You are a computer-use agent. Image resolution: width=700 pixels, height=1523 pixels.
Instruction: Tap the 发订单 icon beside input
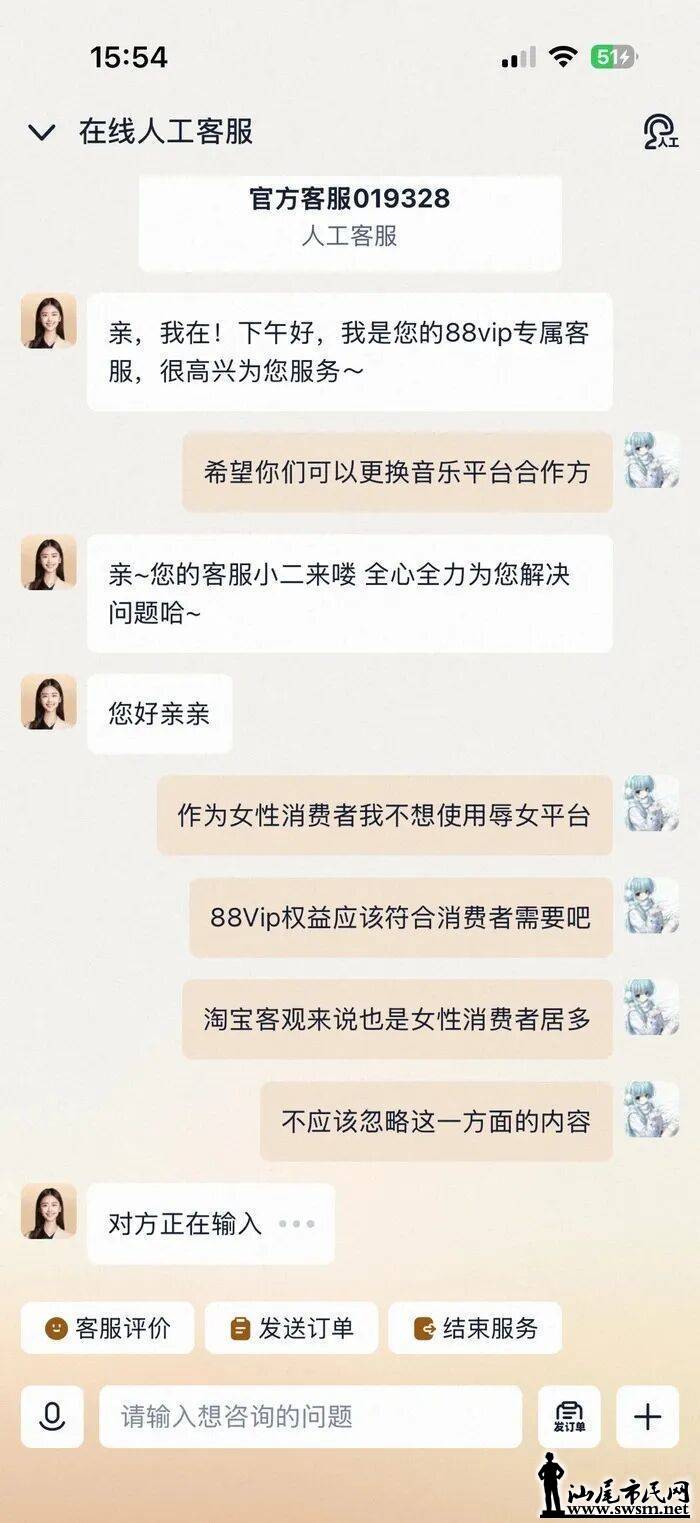(569, 1416)
